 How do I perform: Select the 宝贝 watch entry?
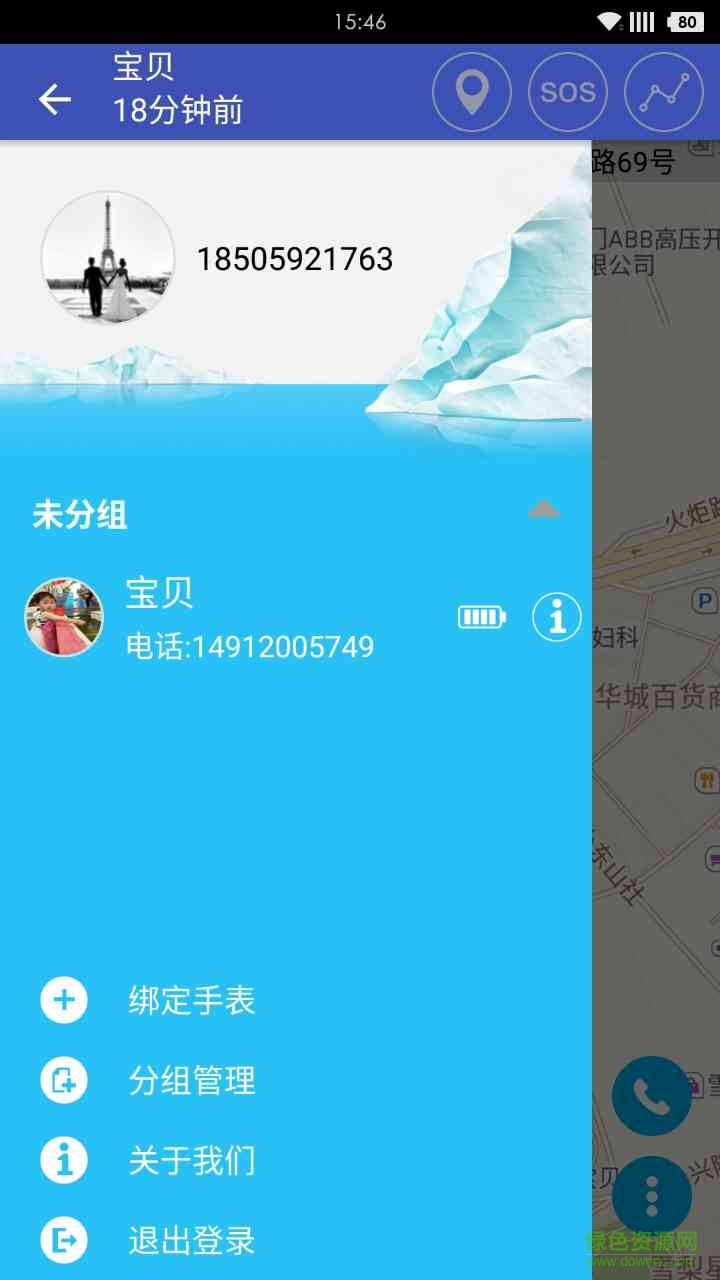click(x=250, y=617)
